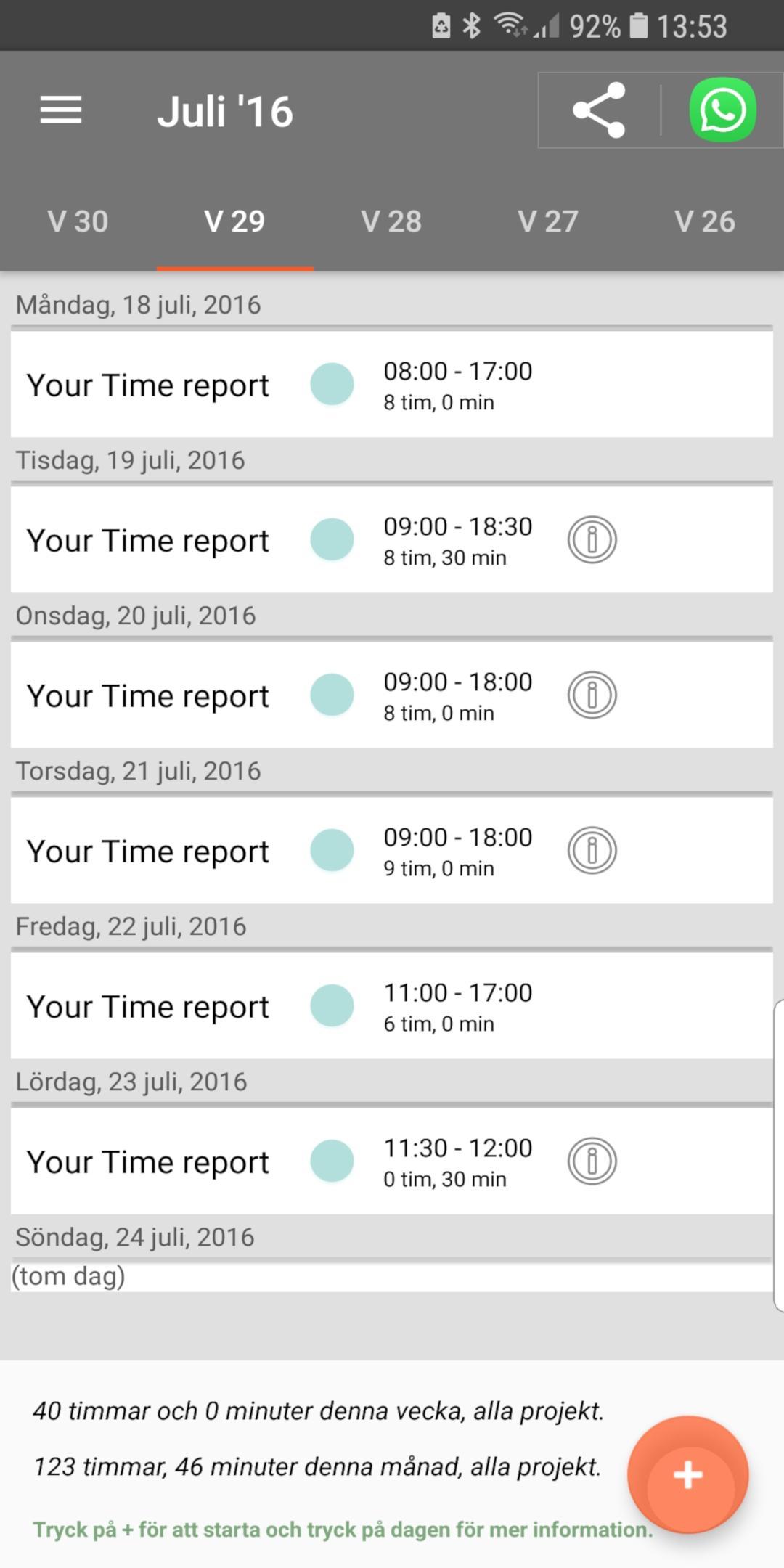Open the hamburger navigation menu
The height and width of the screenshot is (1568, 784).
click(61, 110)
